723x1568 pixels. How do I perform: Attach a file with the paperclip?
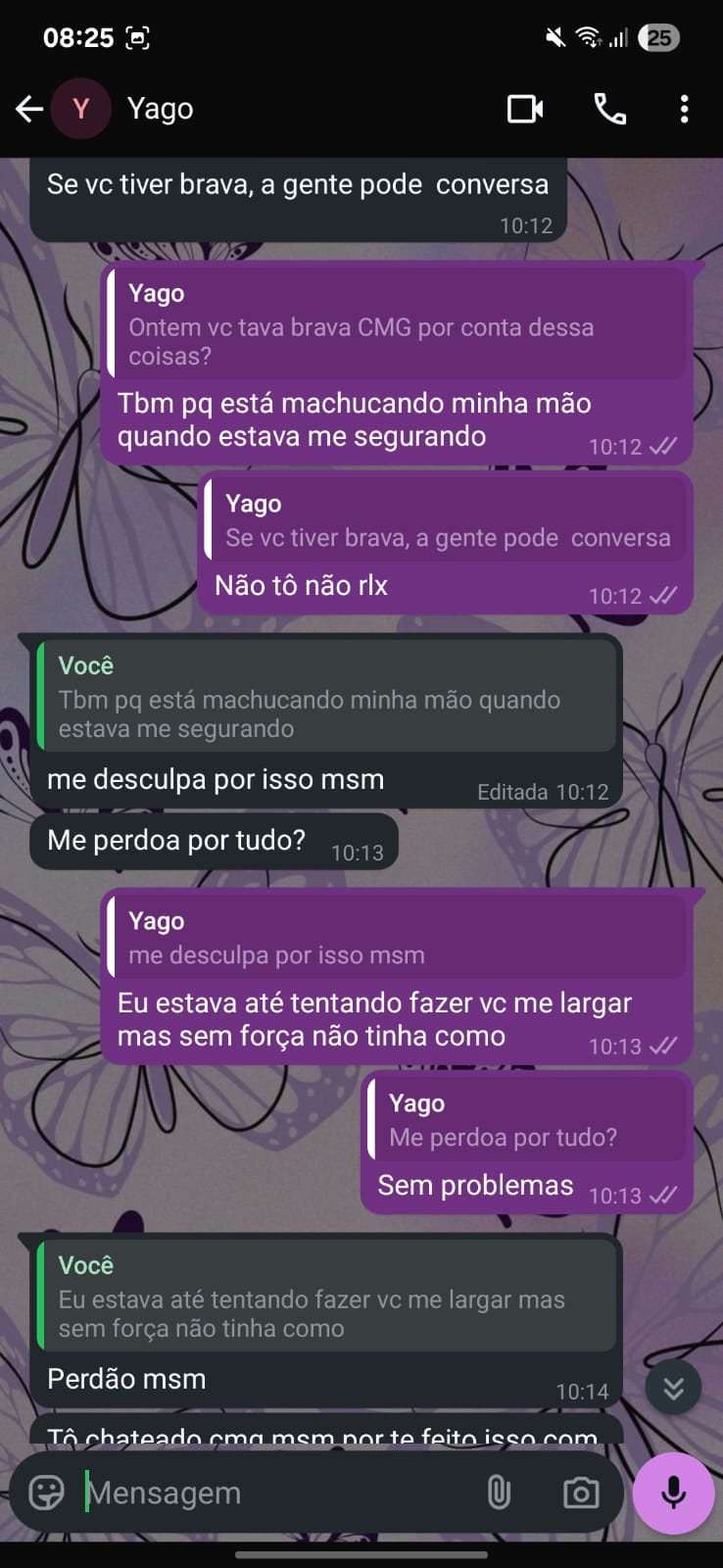pos(499,1493)
